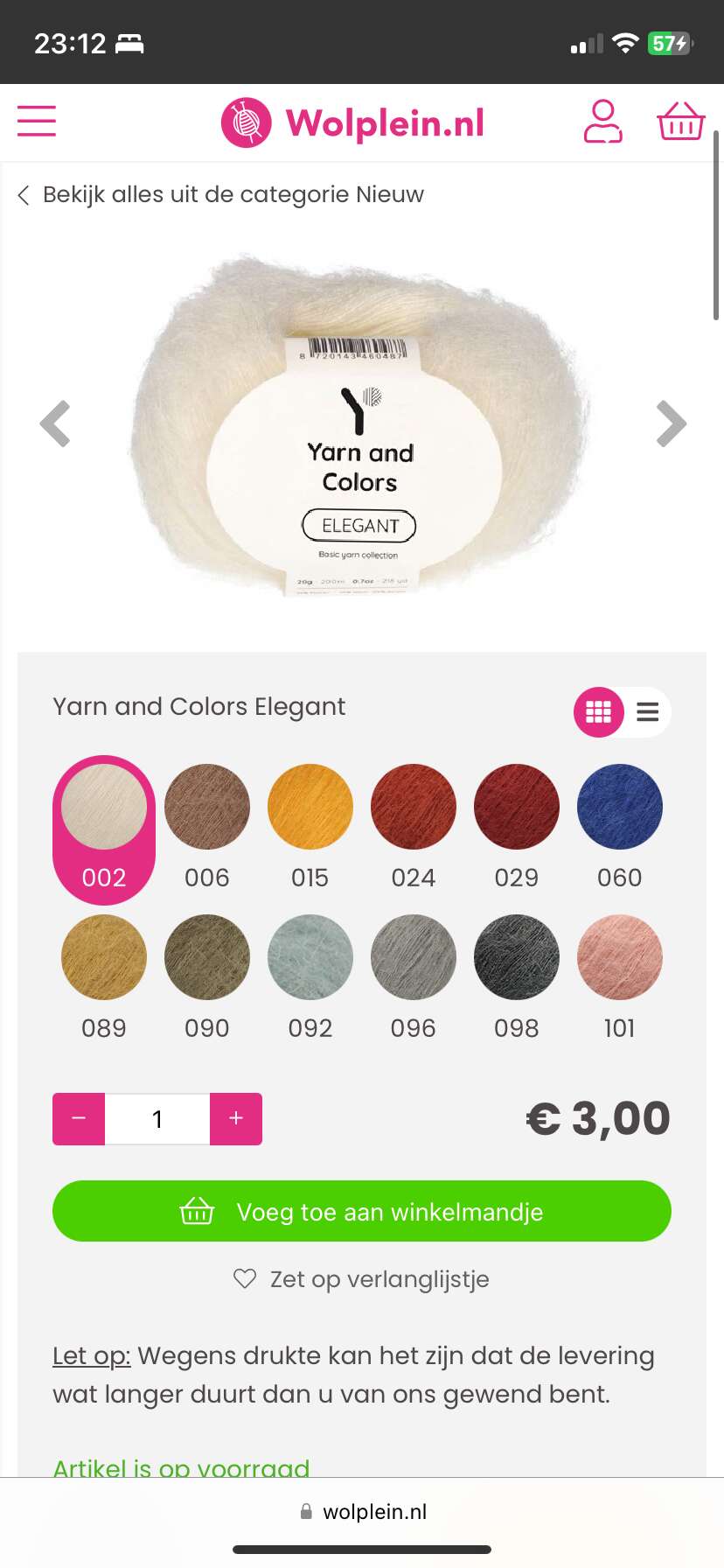This screenshot has width=724, height=1568.
Task: Add to wishlist via Zet op verlanglijstje
Action: (362, 1279)
